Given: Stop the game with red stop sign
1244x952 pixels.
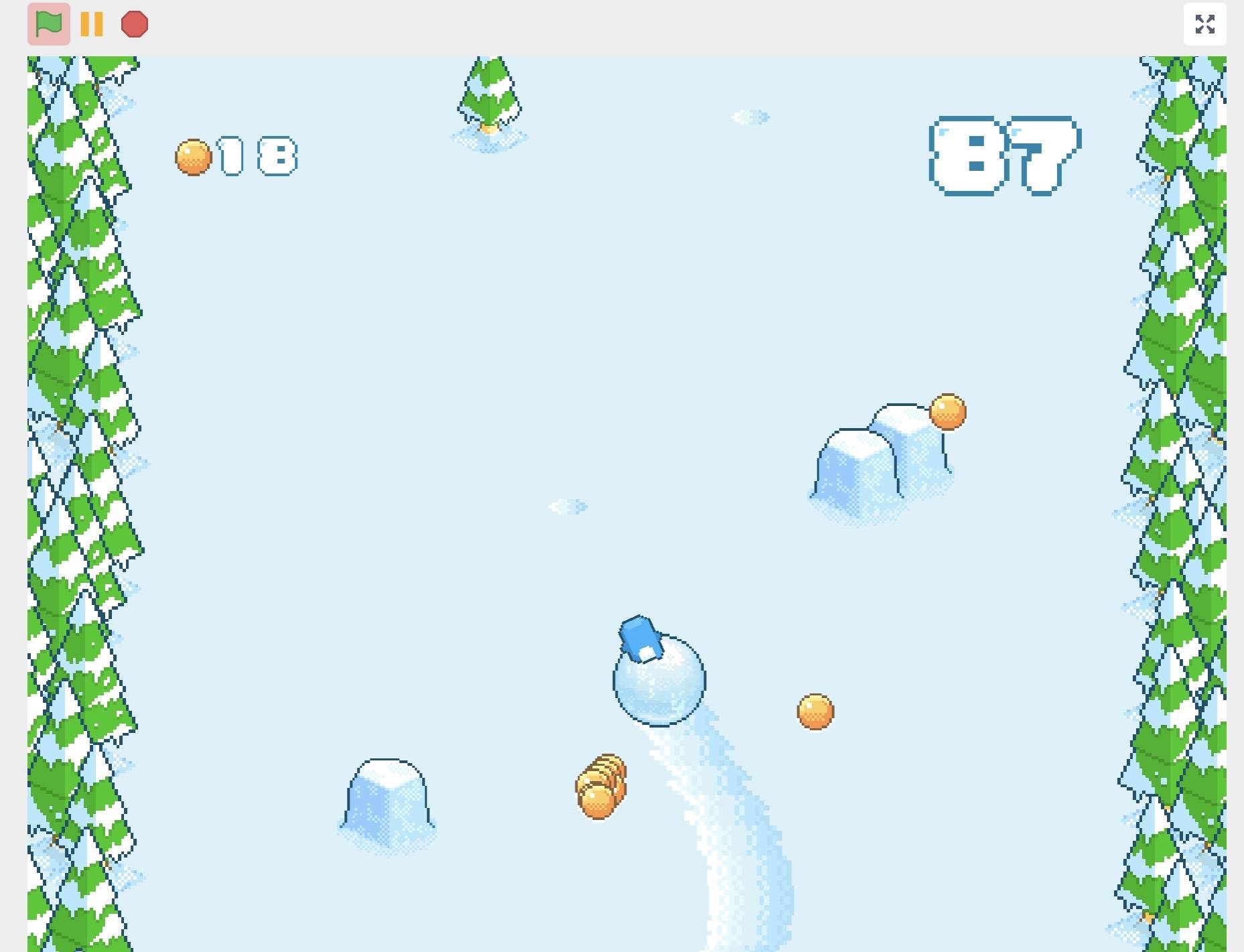Looking at the screenshot, I should tap(135, 24).
